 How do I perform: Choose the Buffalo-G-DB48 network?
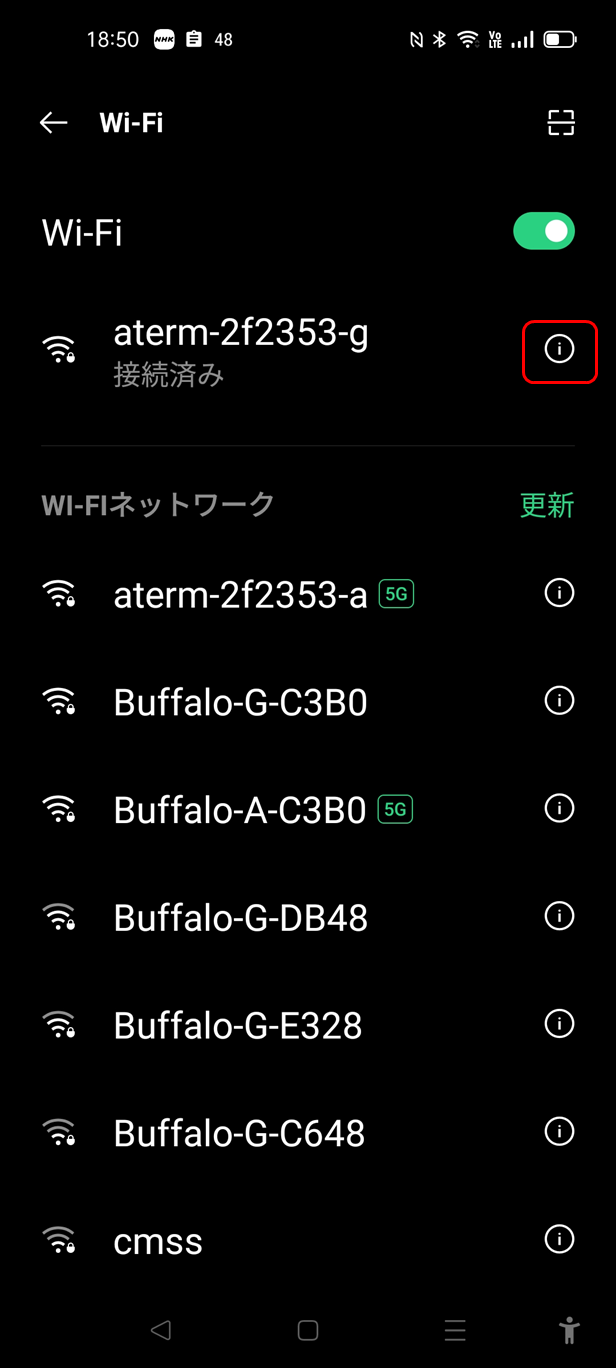click(240, 917)
